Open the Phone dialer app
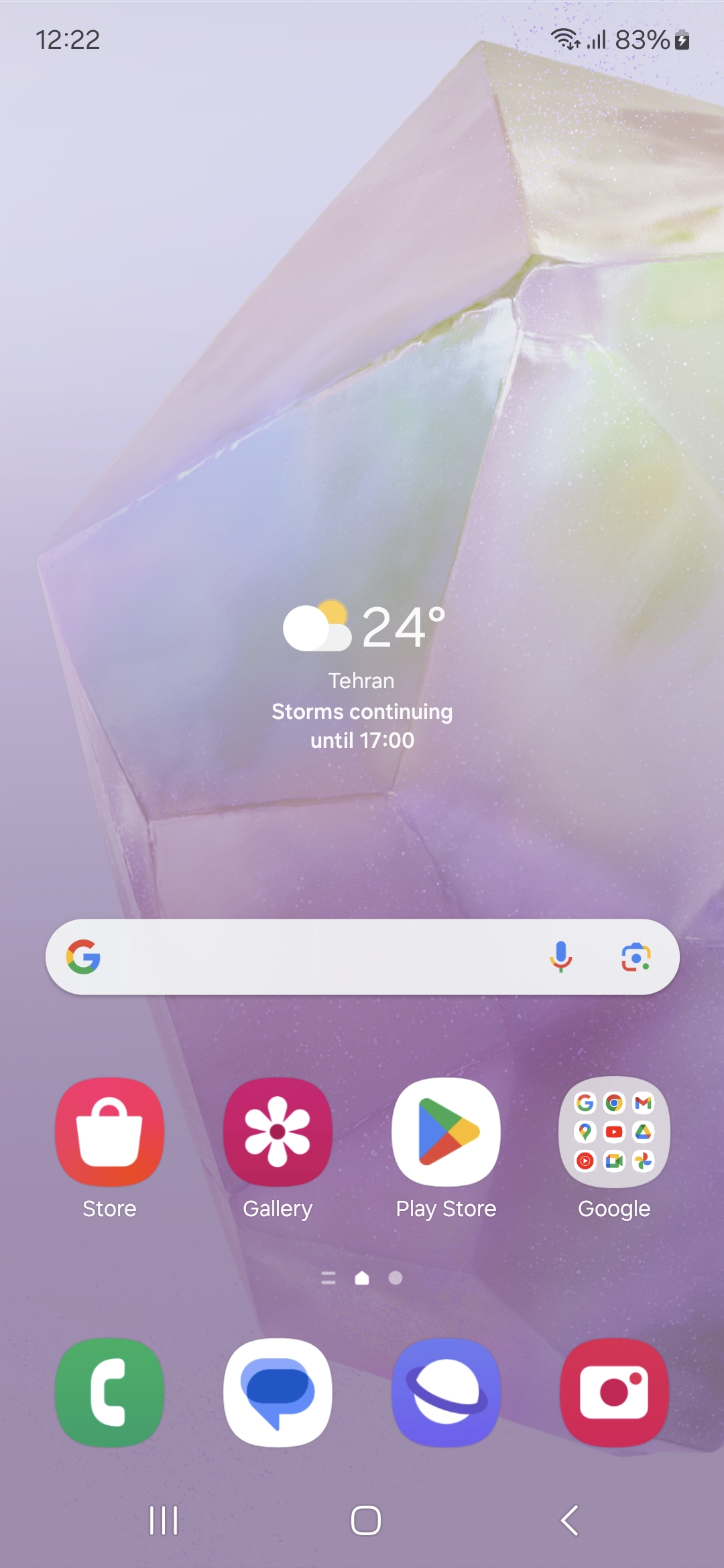The image size is (724, 1568). pyautogui.click(x=109, y=1392)
